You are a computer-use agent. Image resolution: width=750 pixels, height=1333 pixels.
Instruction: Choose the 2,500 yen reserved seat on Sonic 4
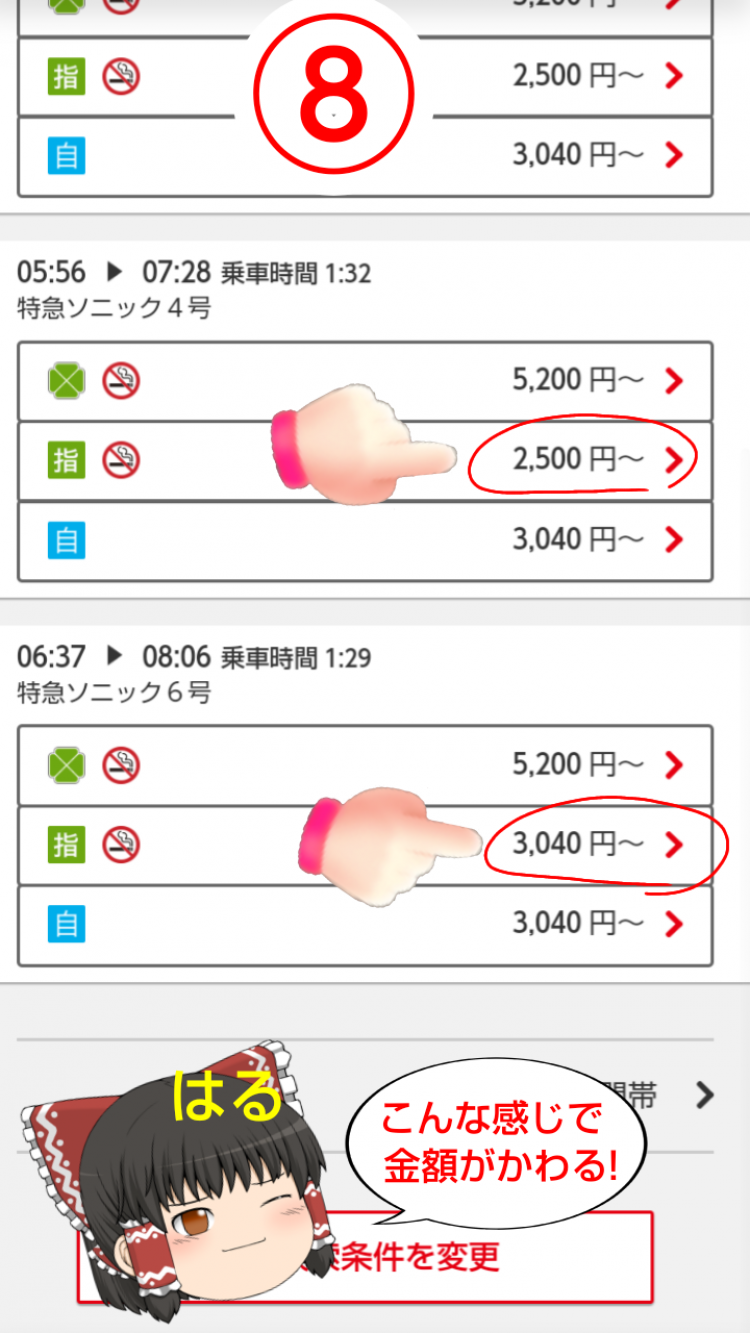pyautogui.click(x=365, y=461)
